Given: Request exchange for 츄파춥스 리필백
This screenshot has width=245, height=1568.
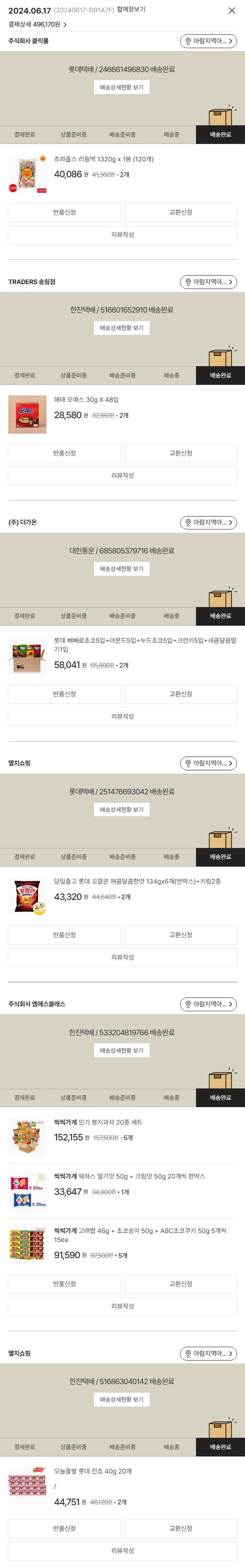Looking at the screenshot, I should (x=180, y=212).
